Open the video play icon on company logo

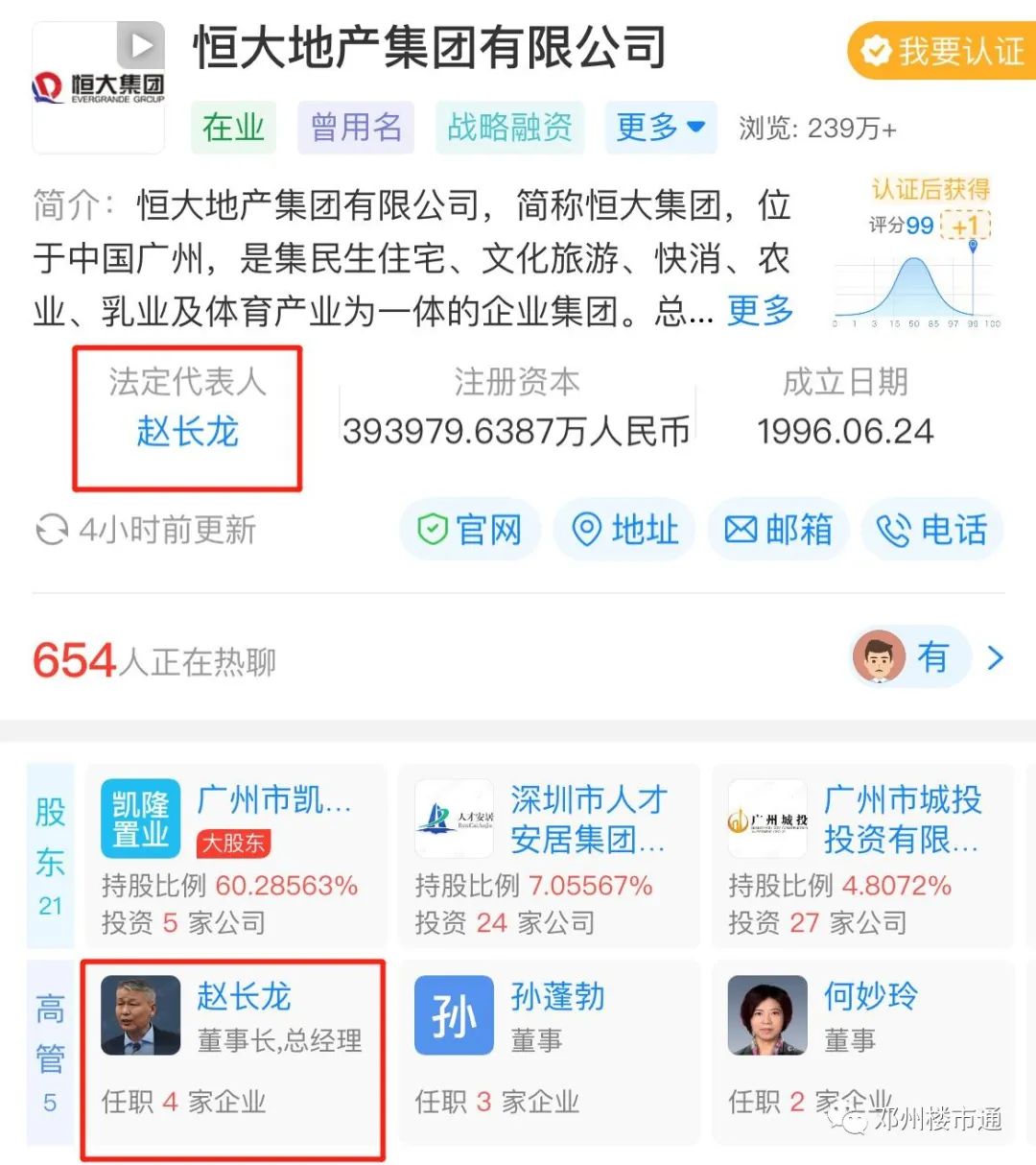(144, 43)
